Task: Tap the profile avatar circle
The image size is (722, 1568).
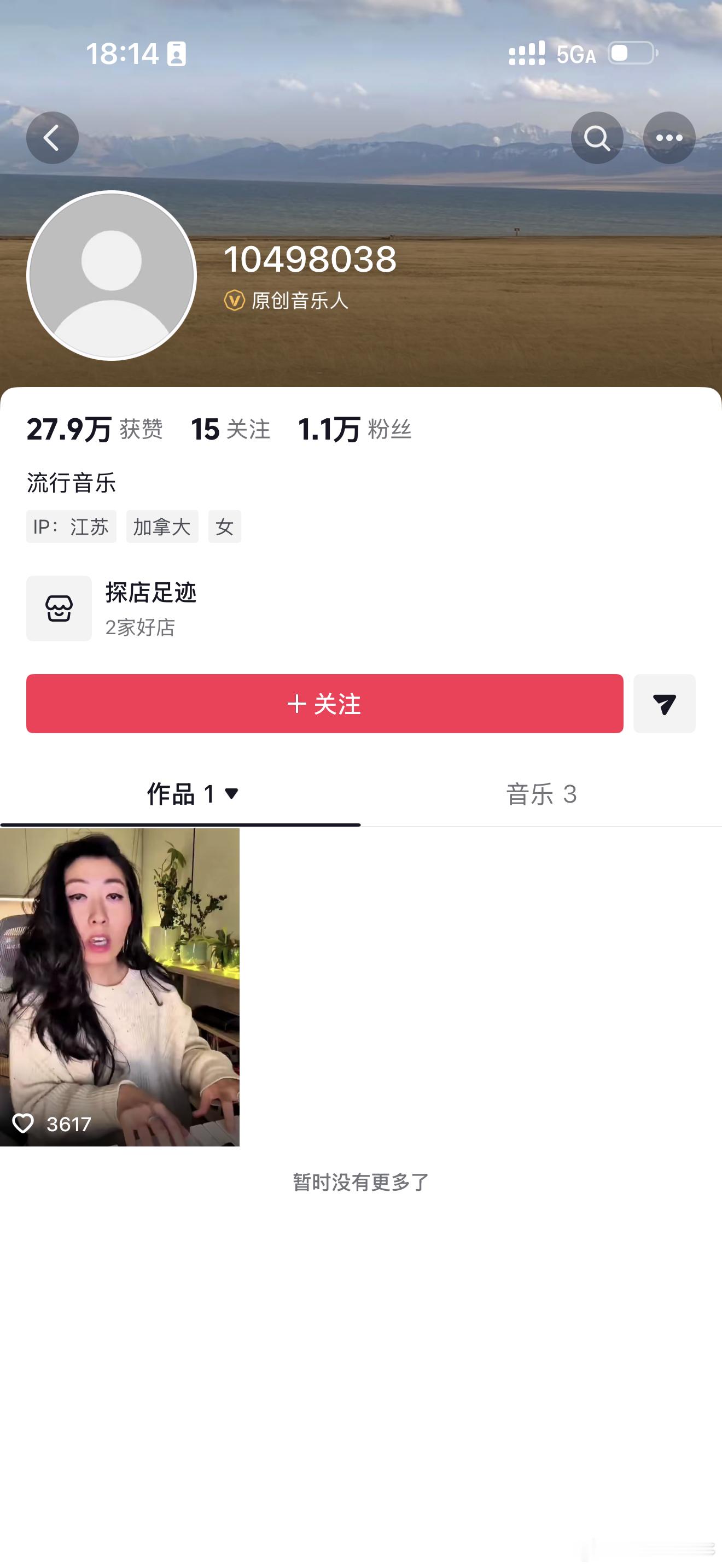Action: 113,275
